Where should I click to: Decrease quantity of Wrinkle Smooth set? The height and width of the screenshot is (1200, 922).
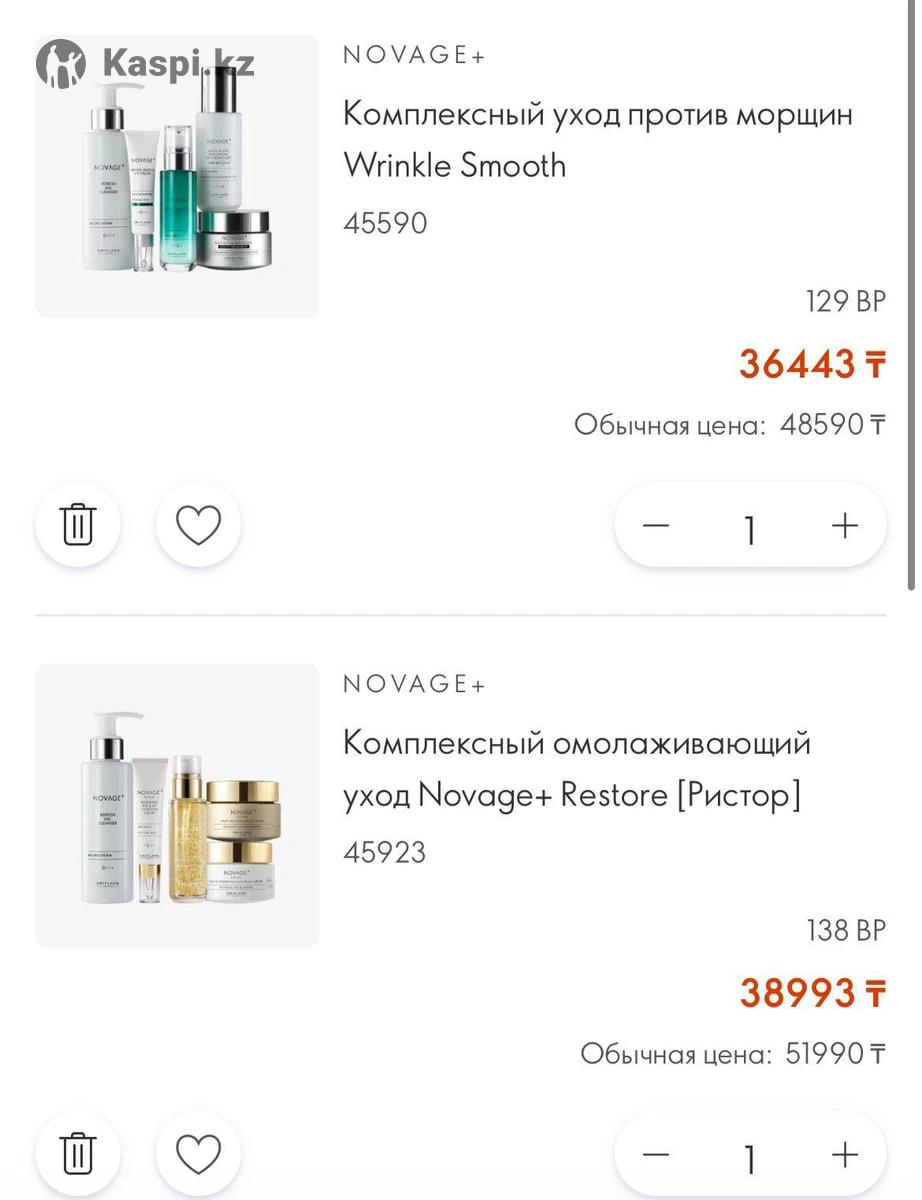click(x=655, y=526)
